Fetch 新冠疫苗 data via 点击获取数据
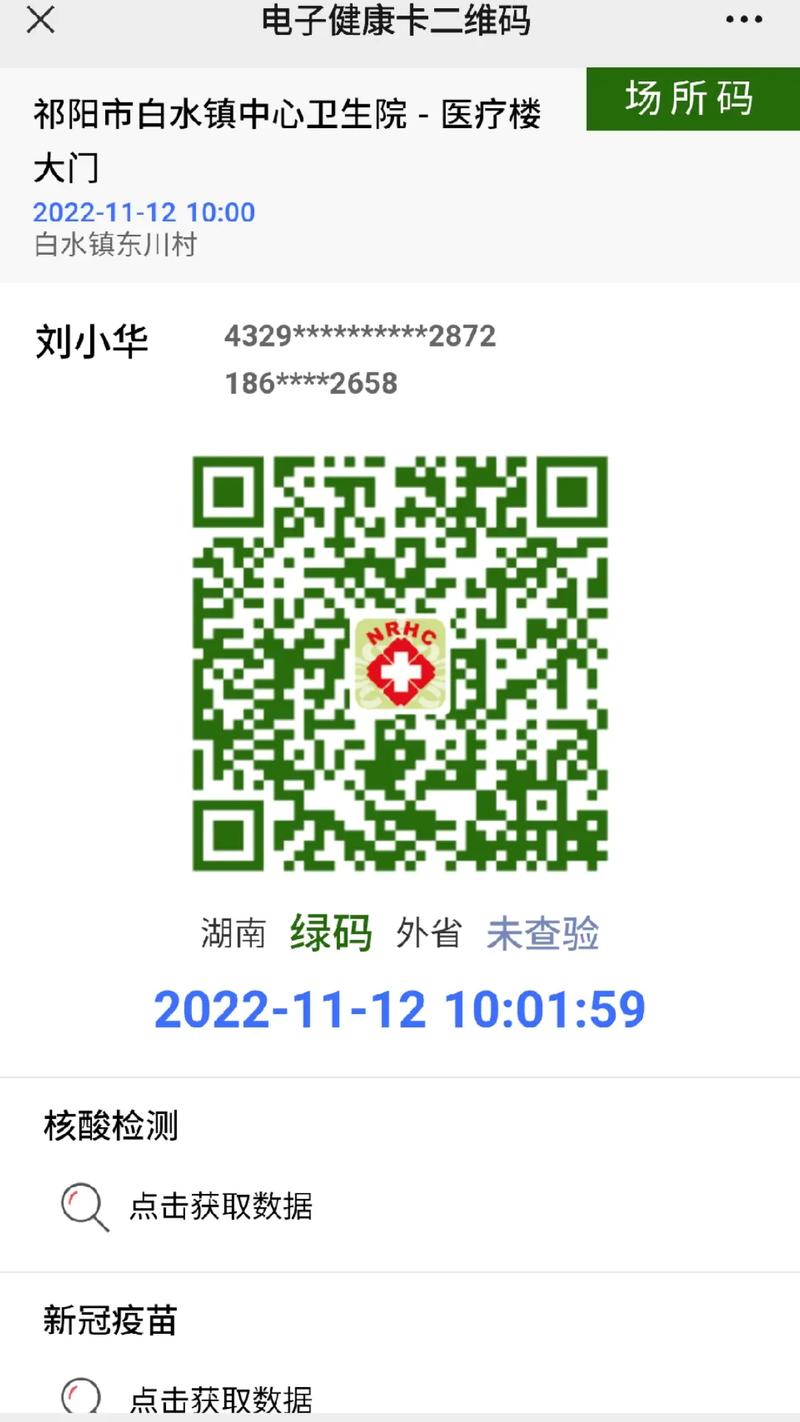Image resolution: width=800 pixels, height=1422 pixels. click(220, 1398)
